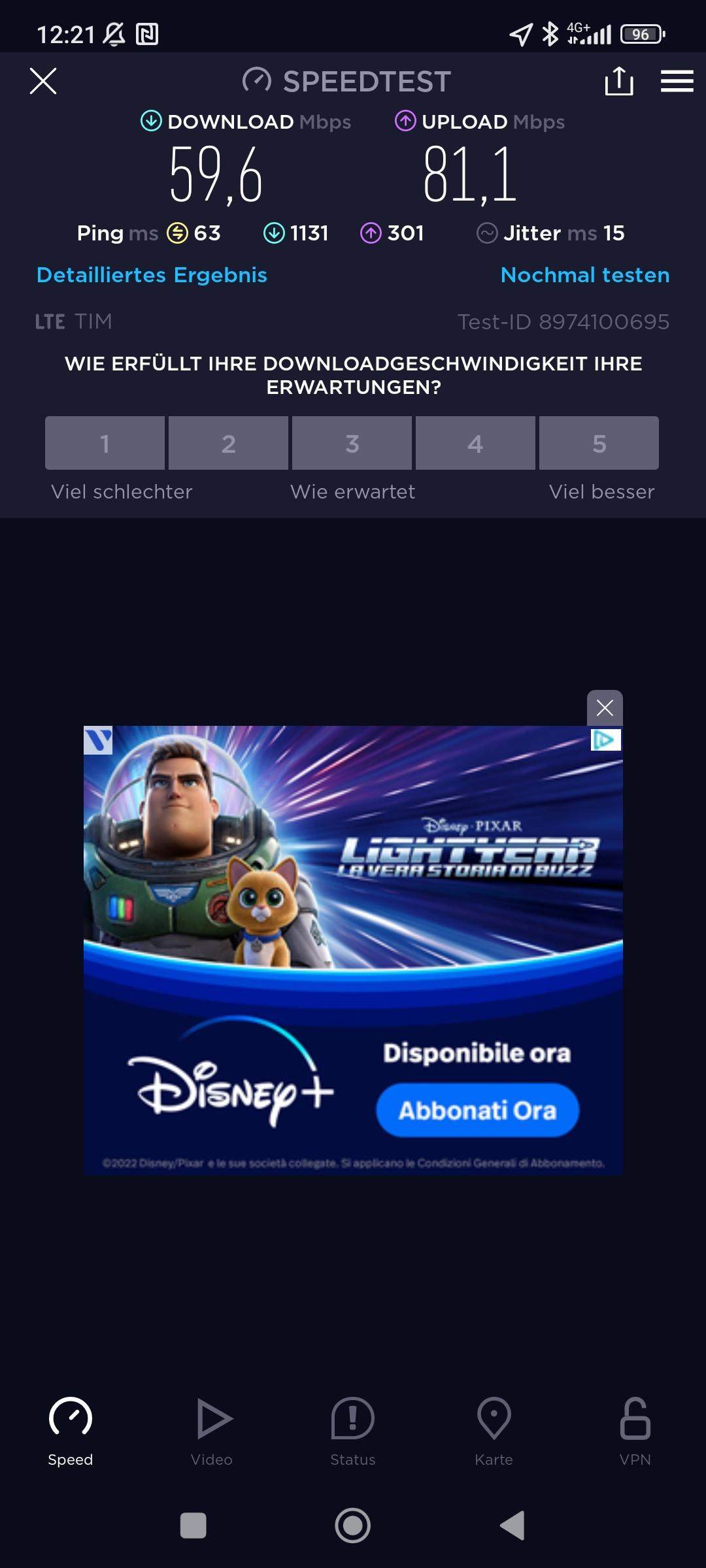Screen dimensions: 706x1568
Task: Tap Nochmal testen to rerun test
Action: 584,275
